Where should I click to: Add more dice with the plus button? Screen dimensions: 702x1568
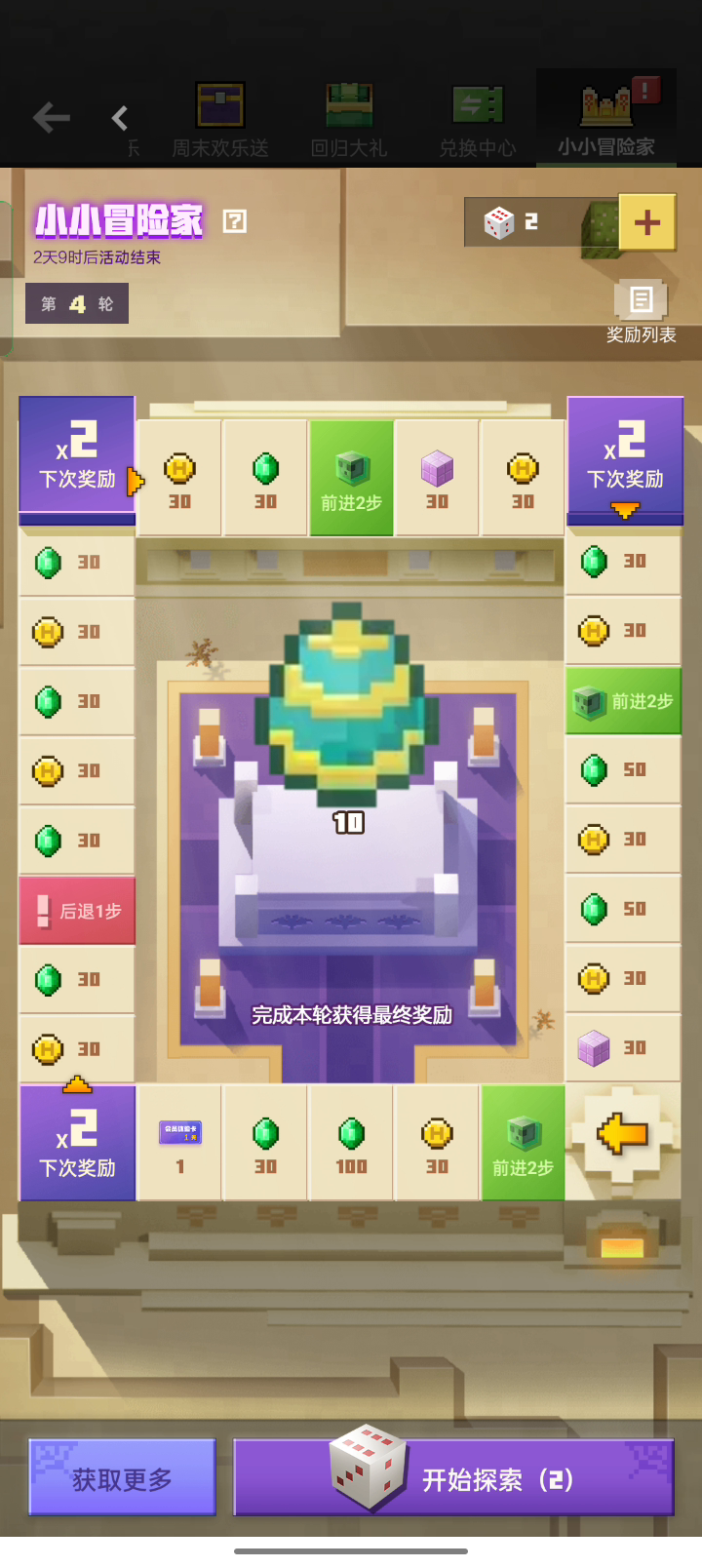[646, 222]
